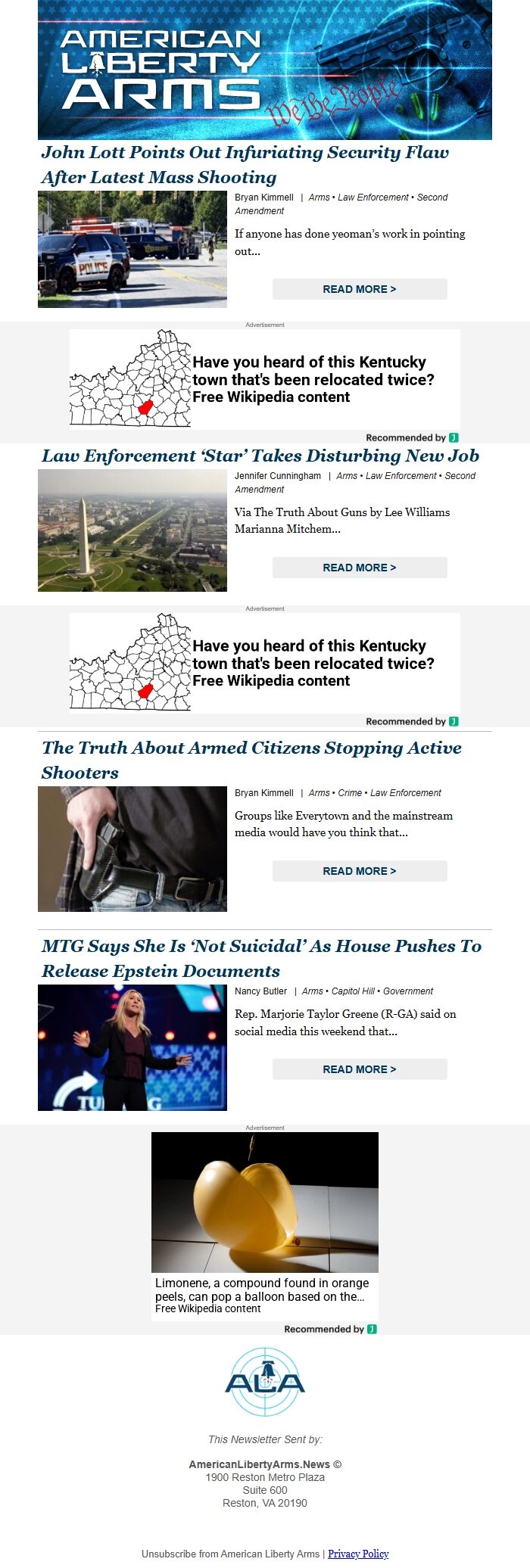Open the Privacy Policy link
The width and height of the screenshot is (530, 1568).
click(x=358, y=1554)
